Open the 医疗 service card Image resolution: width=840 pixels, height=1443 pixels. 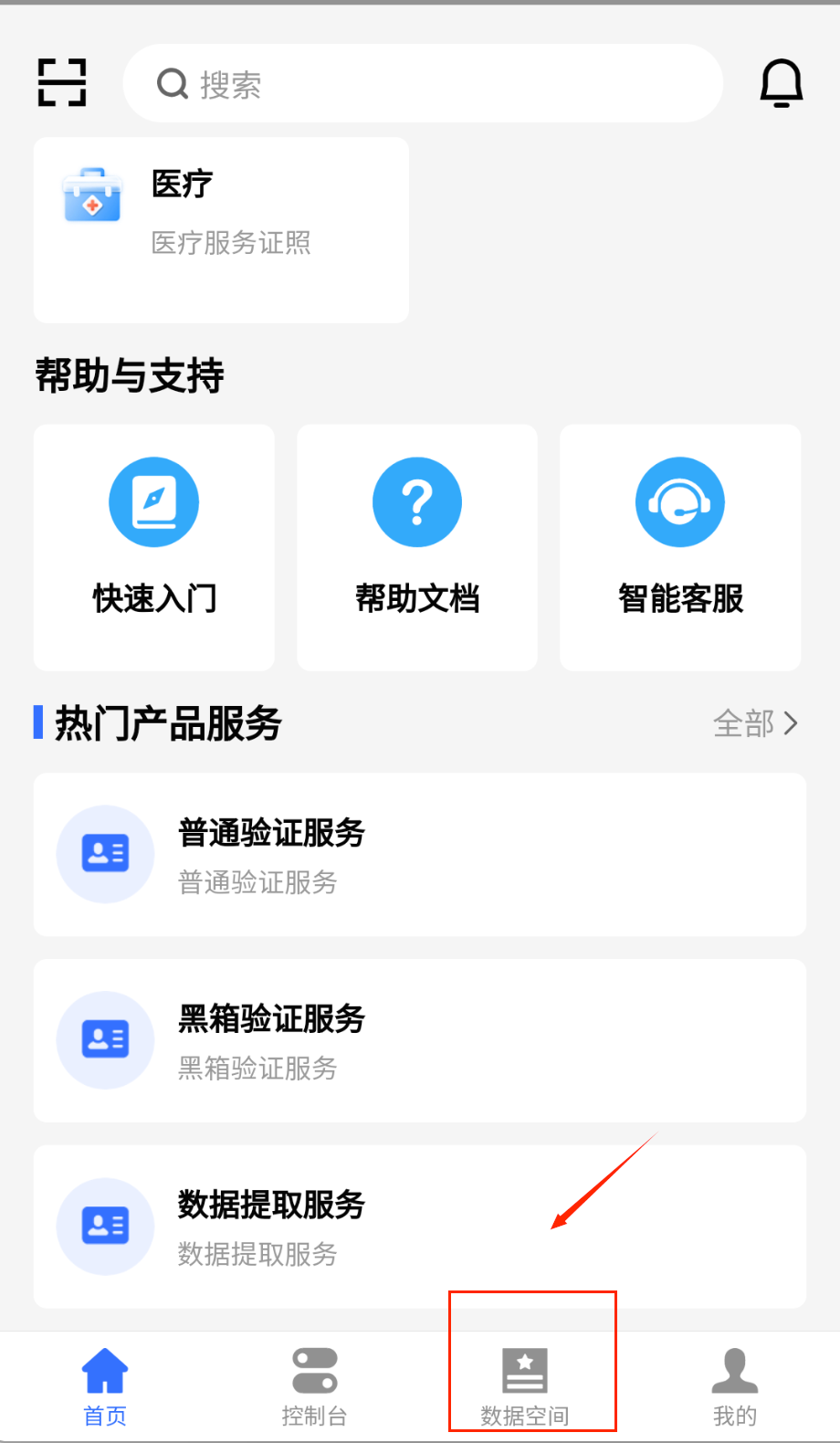[x=221, y=229]
